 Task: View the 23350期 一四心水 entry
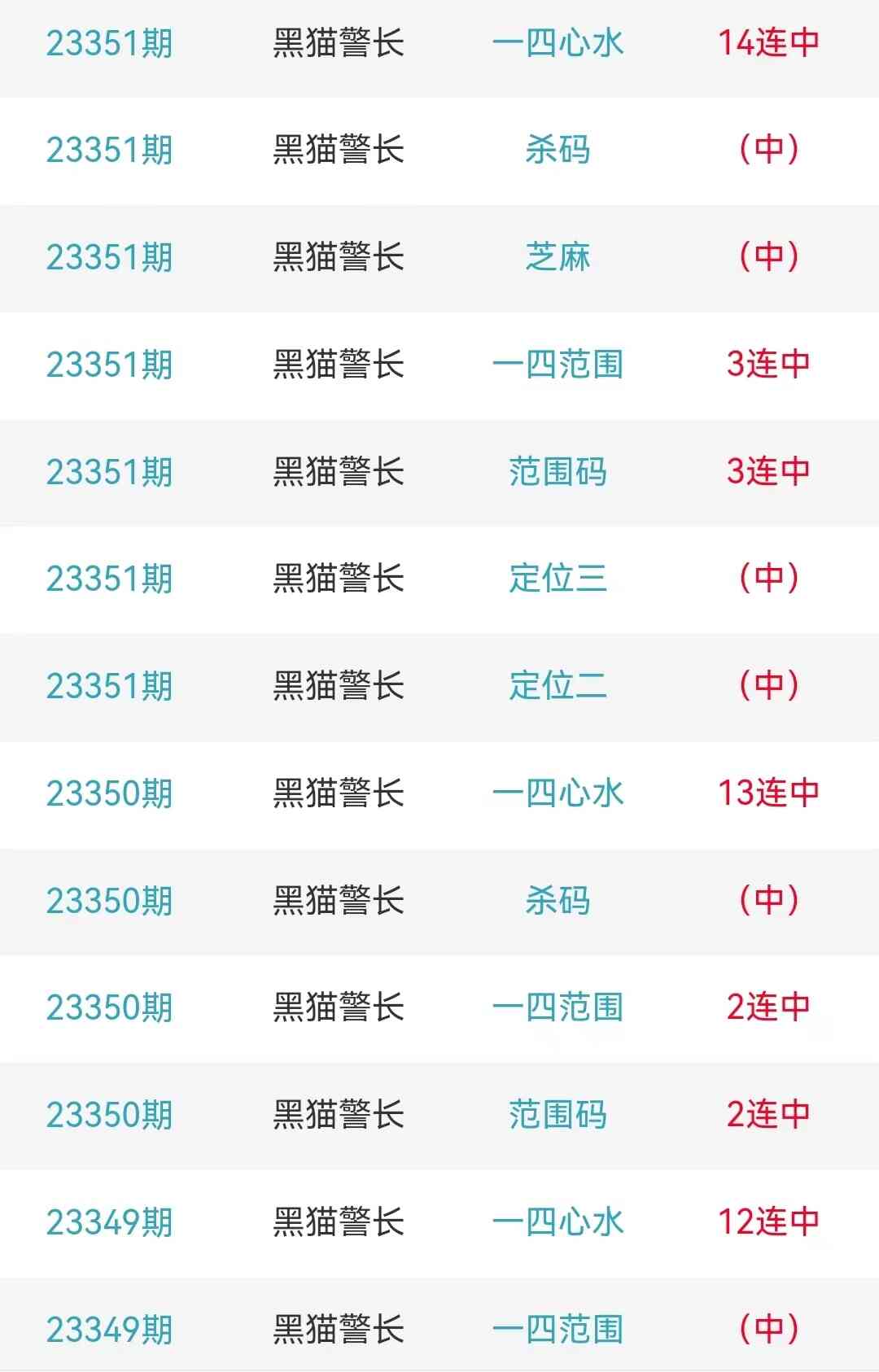pos(558,793)
